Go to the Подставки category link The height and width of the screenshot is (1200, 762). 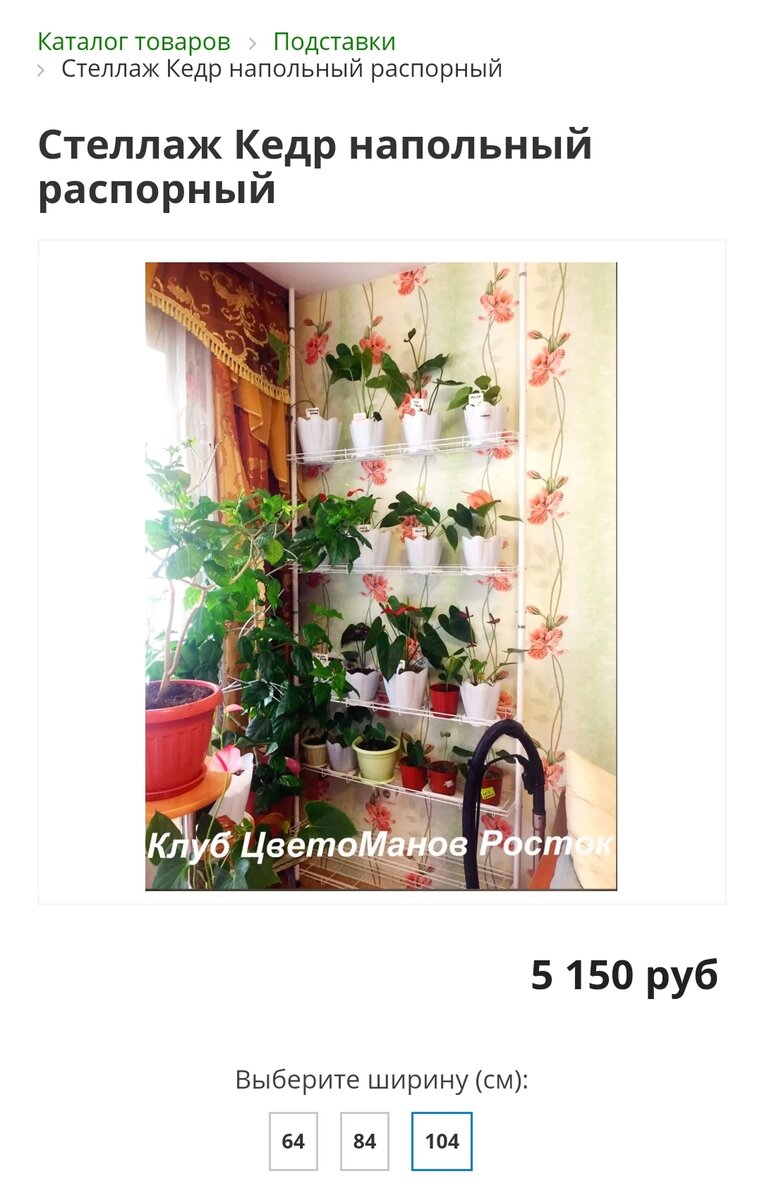pyautogui.click(x=334, y=42)
